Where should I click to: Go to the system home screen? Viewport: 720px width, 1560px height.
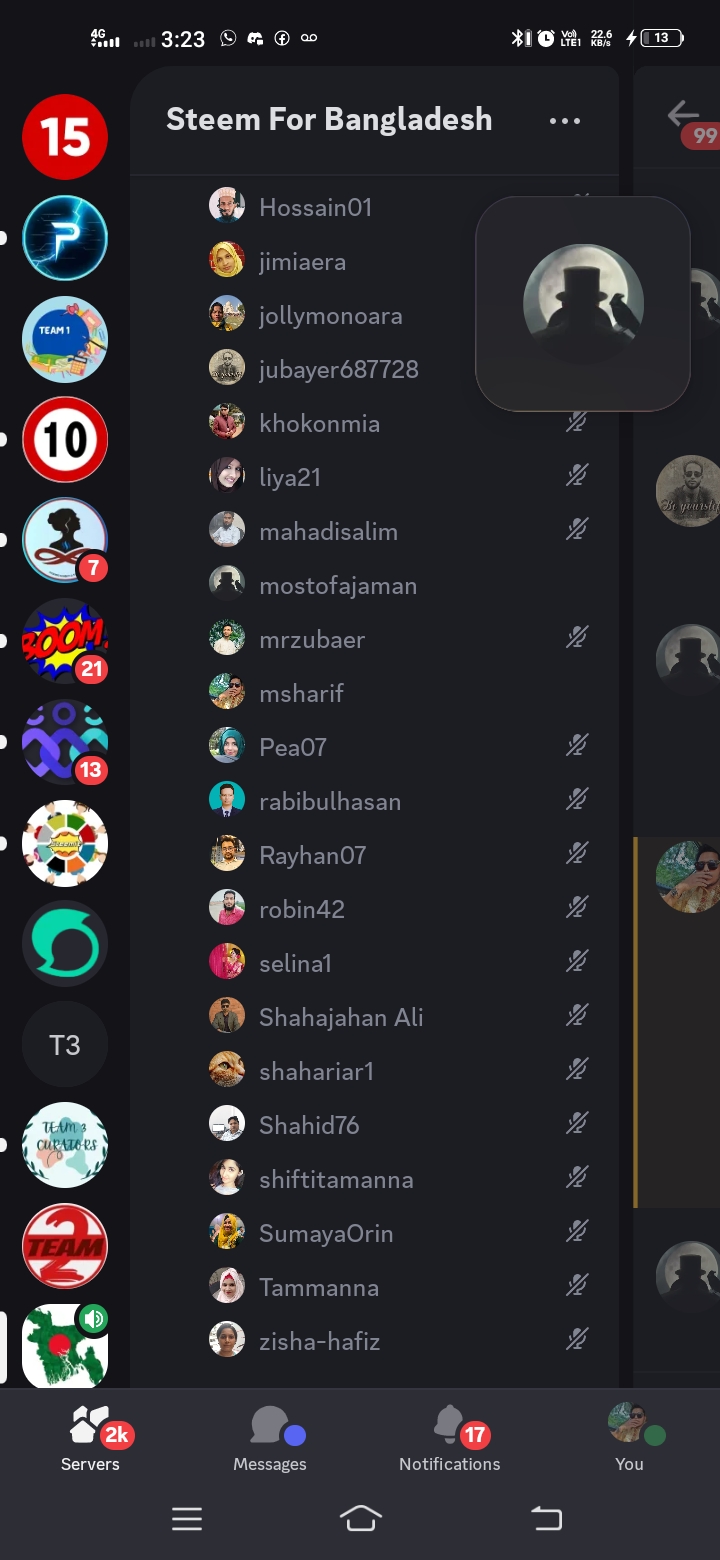click(361, 1519)
